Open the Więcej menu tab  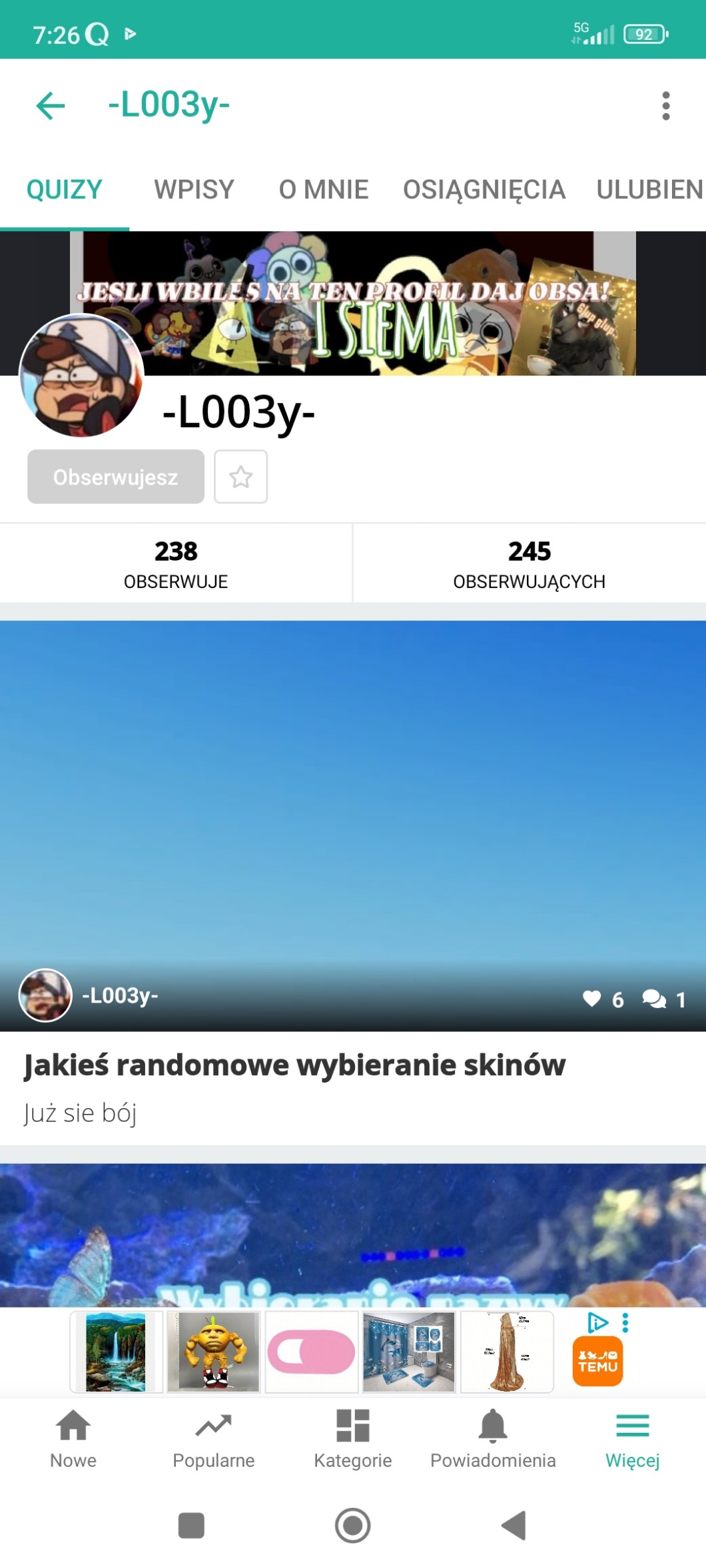point(632,1438)
